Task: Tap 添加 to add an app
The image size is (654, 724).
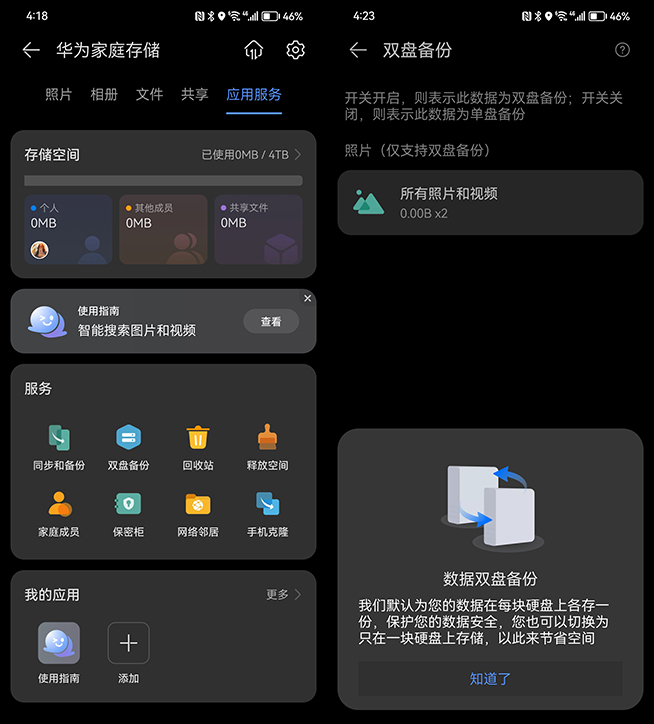Action: tap(128, 652)
